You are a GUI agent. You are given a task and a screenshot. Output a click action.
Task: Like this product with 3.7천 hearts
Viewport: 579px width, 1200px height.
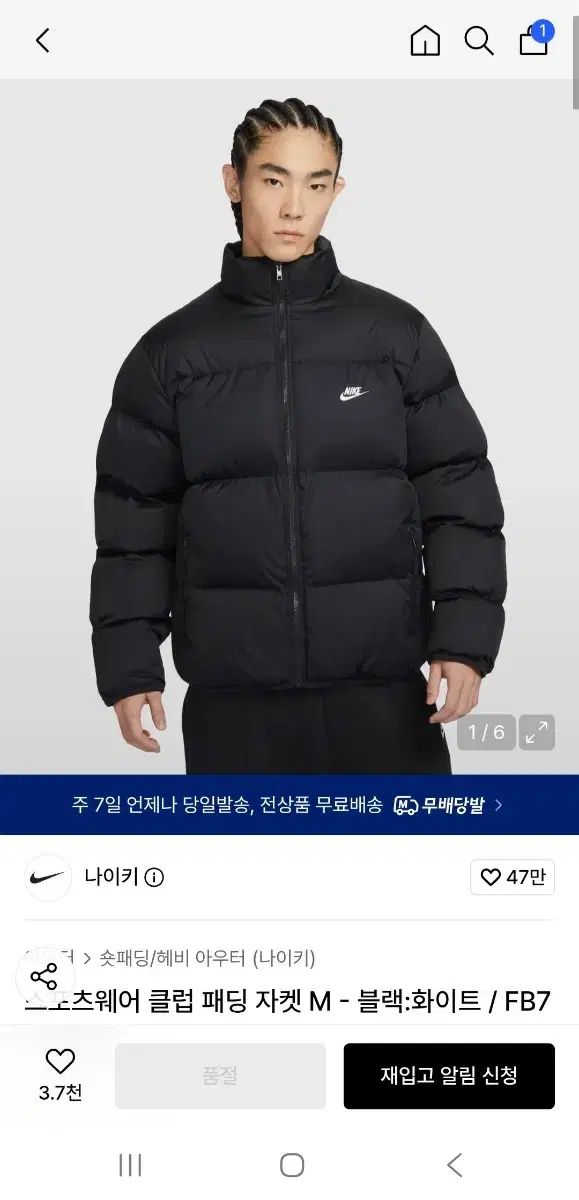pyautogui.click(x=60, y=1074)
